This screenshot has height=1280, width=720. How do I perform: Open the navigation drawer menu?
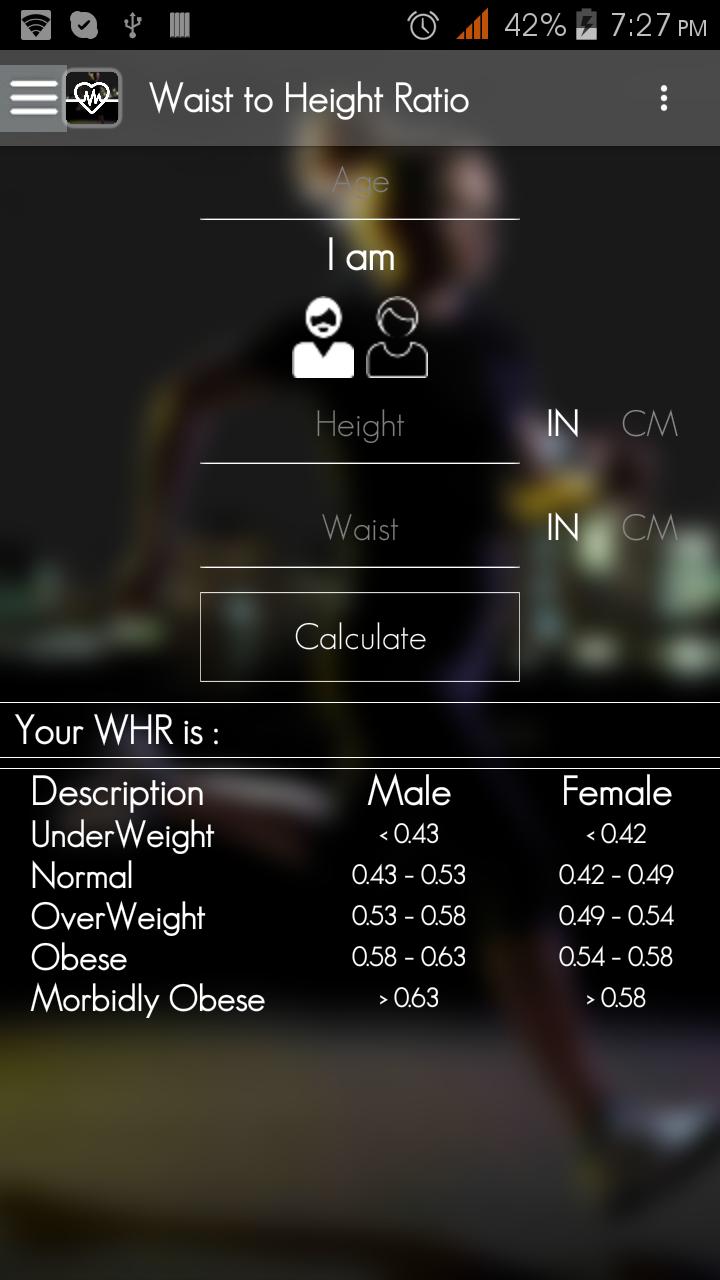pyautogui.click(x=33, y=98)
